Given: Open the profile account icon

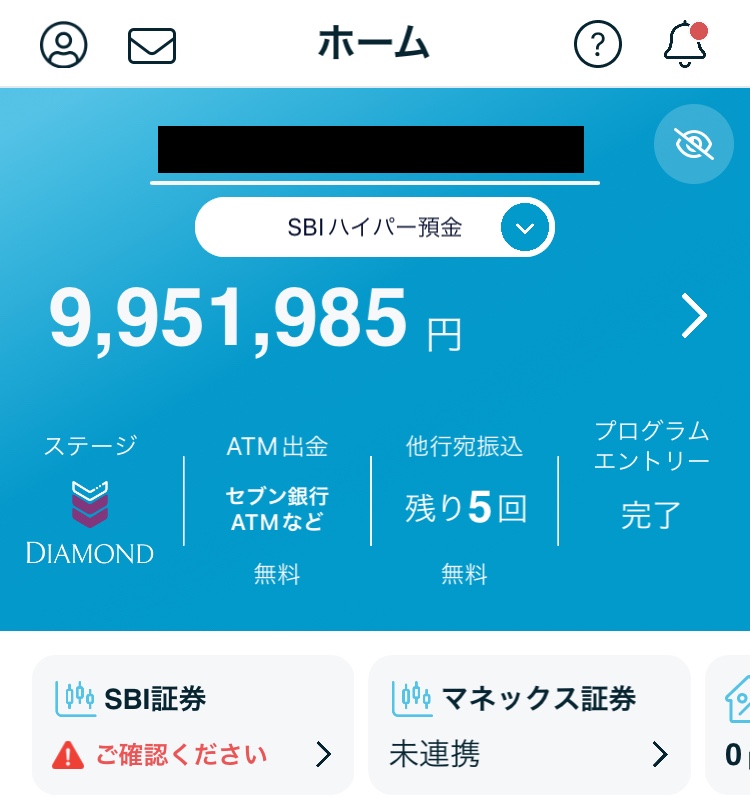Looking at the screenshot, I should point(64,45).
